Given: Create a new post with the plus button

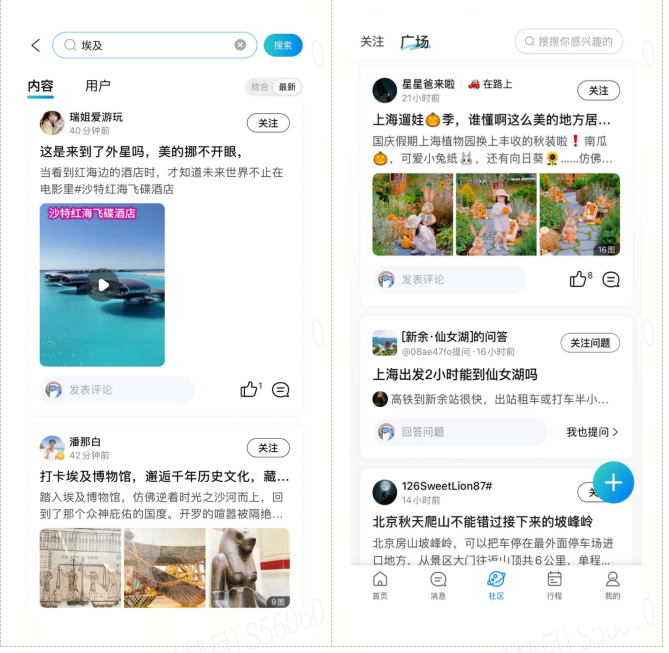Looking at the screenshot, I should click(x=612, y=483).
